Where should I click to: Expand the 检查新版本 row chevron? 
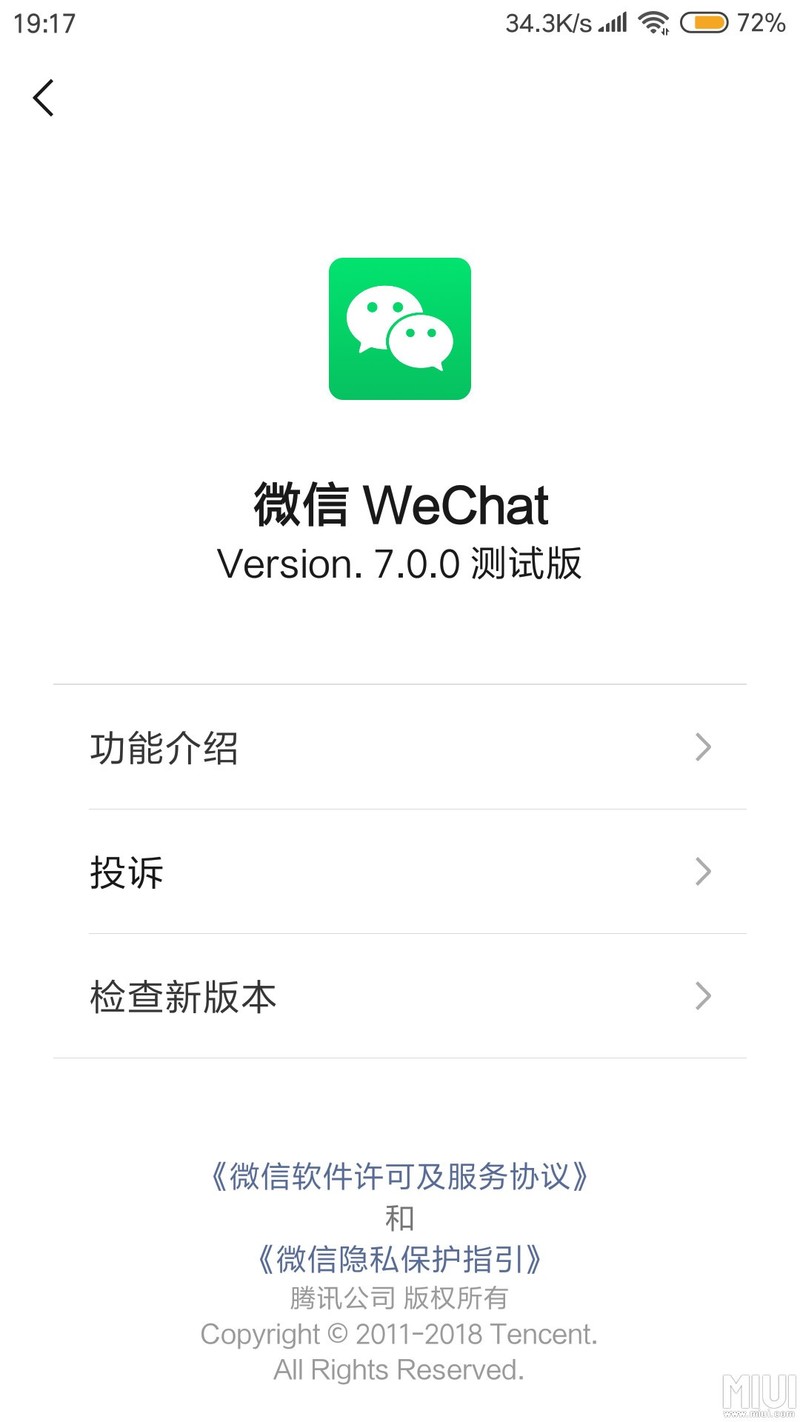tap(703, 996)
